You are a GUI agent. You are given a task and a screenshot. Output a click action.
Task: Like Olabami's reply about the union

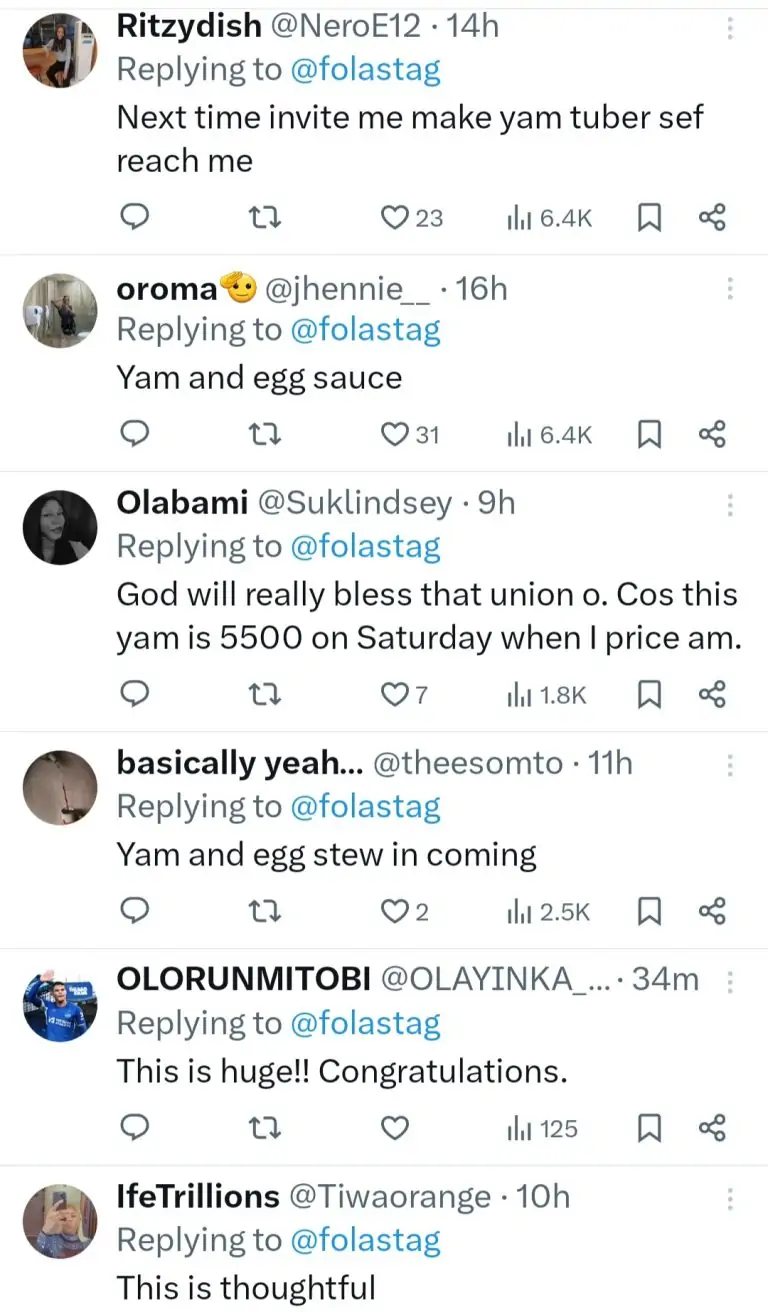(x=397, y=695)
